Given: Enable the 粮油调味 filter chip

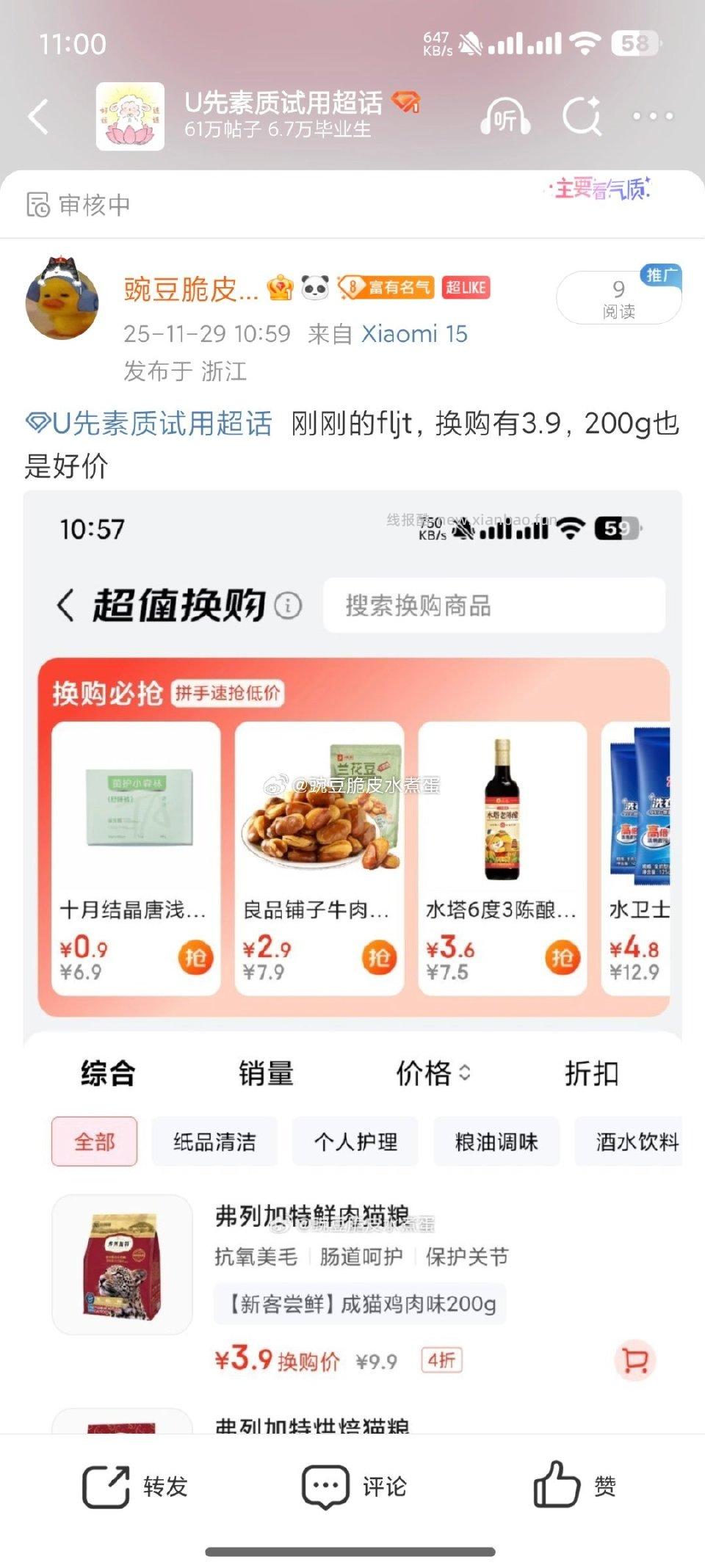Looking at the screenshot, I should point(495,1140).
